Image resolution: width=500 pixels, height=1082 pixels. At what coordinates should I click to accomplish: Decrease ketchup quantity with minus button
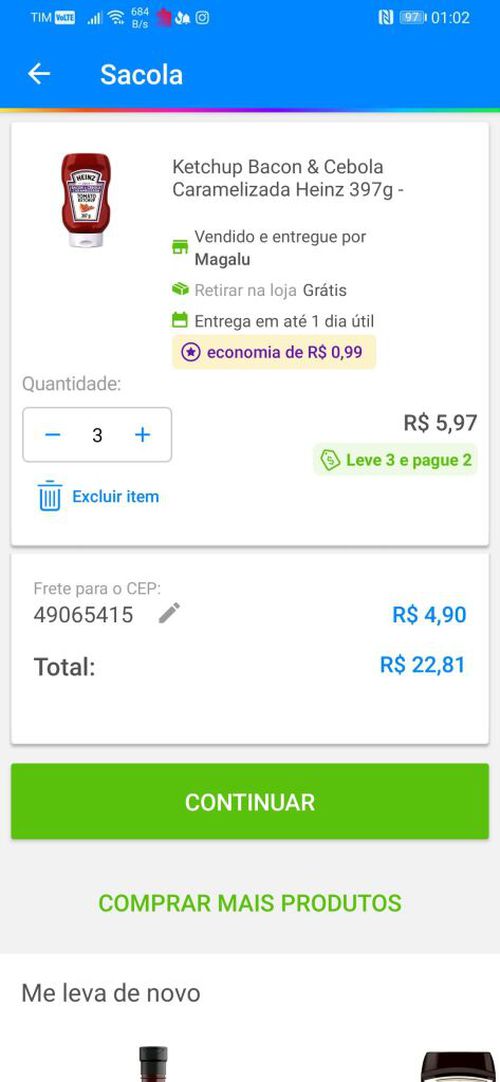coord(52,435)
